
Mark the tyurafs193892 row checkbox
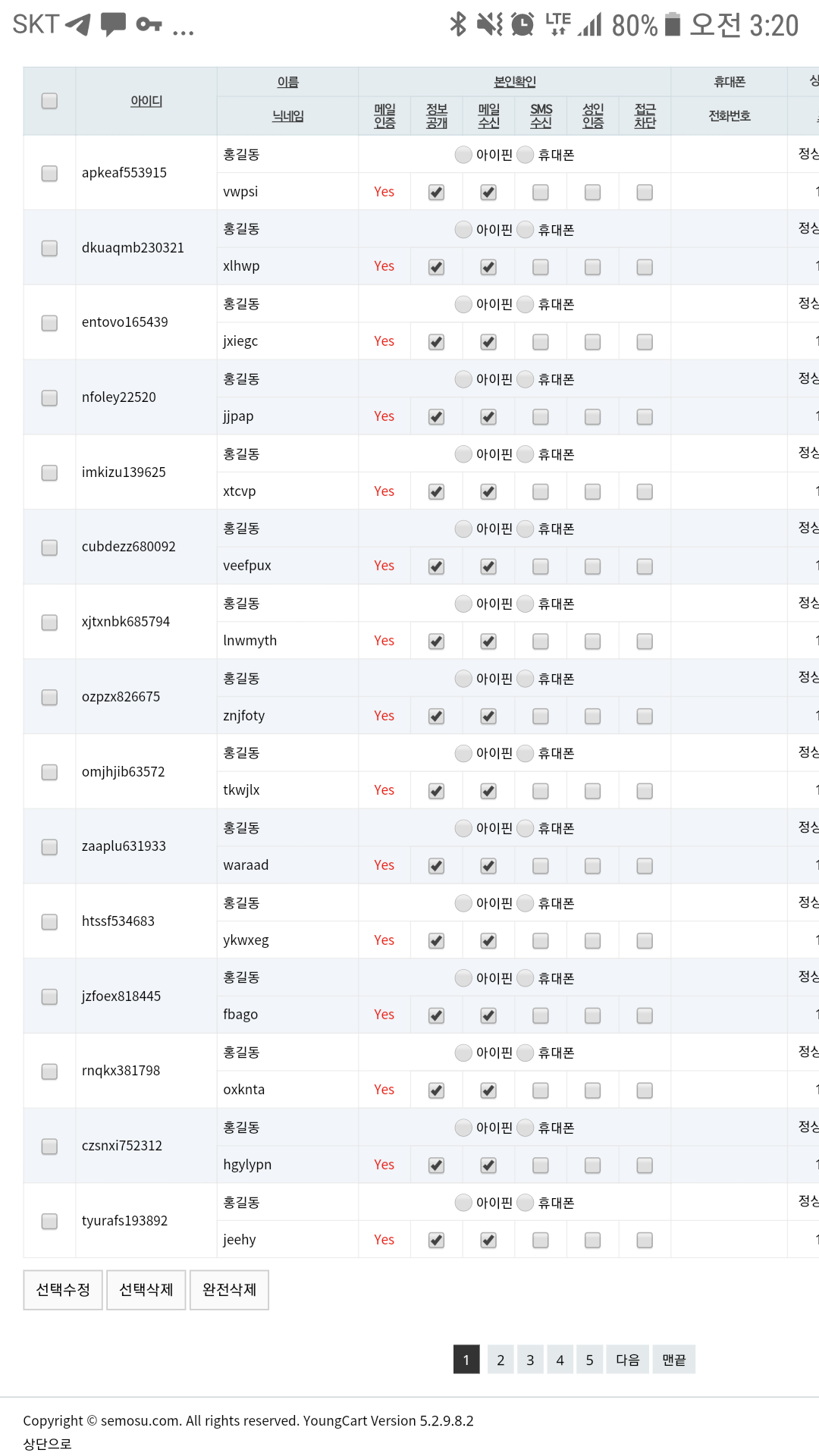[49, 1221]
